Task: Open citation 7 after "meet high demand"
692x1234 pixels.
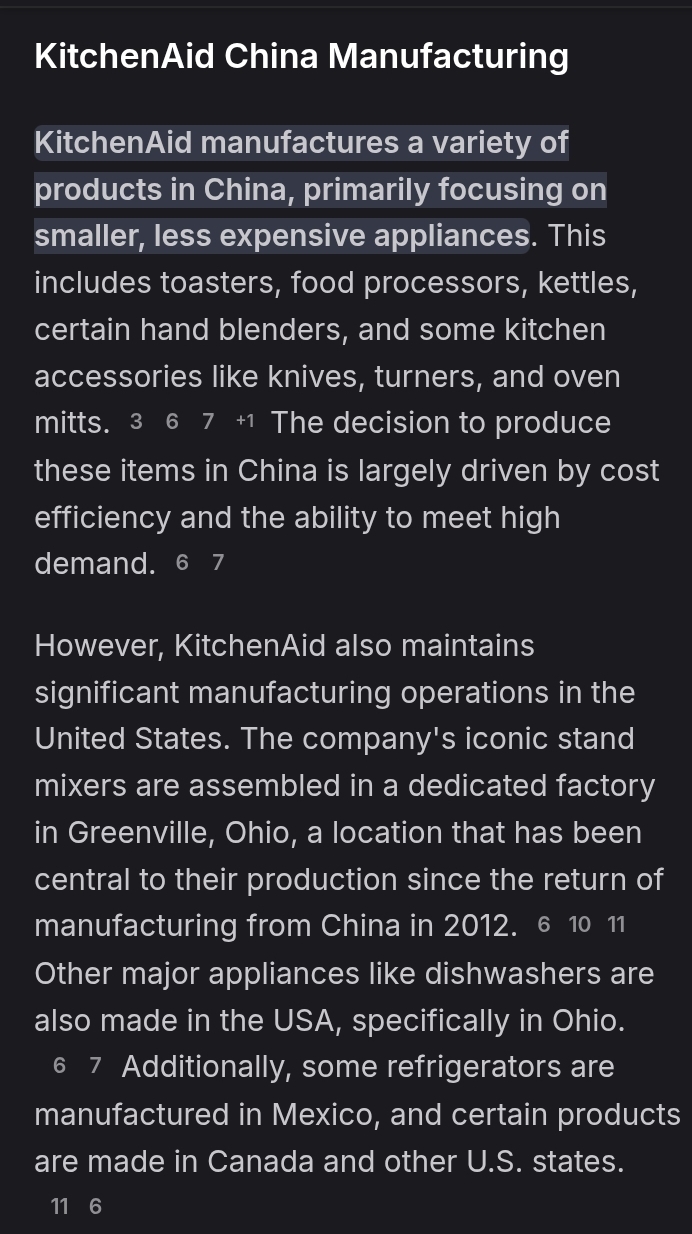Action: (218, 563)
